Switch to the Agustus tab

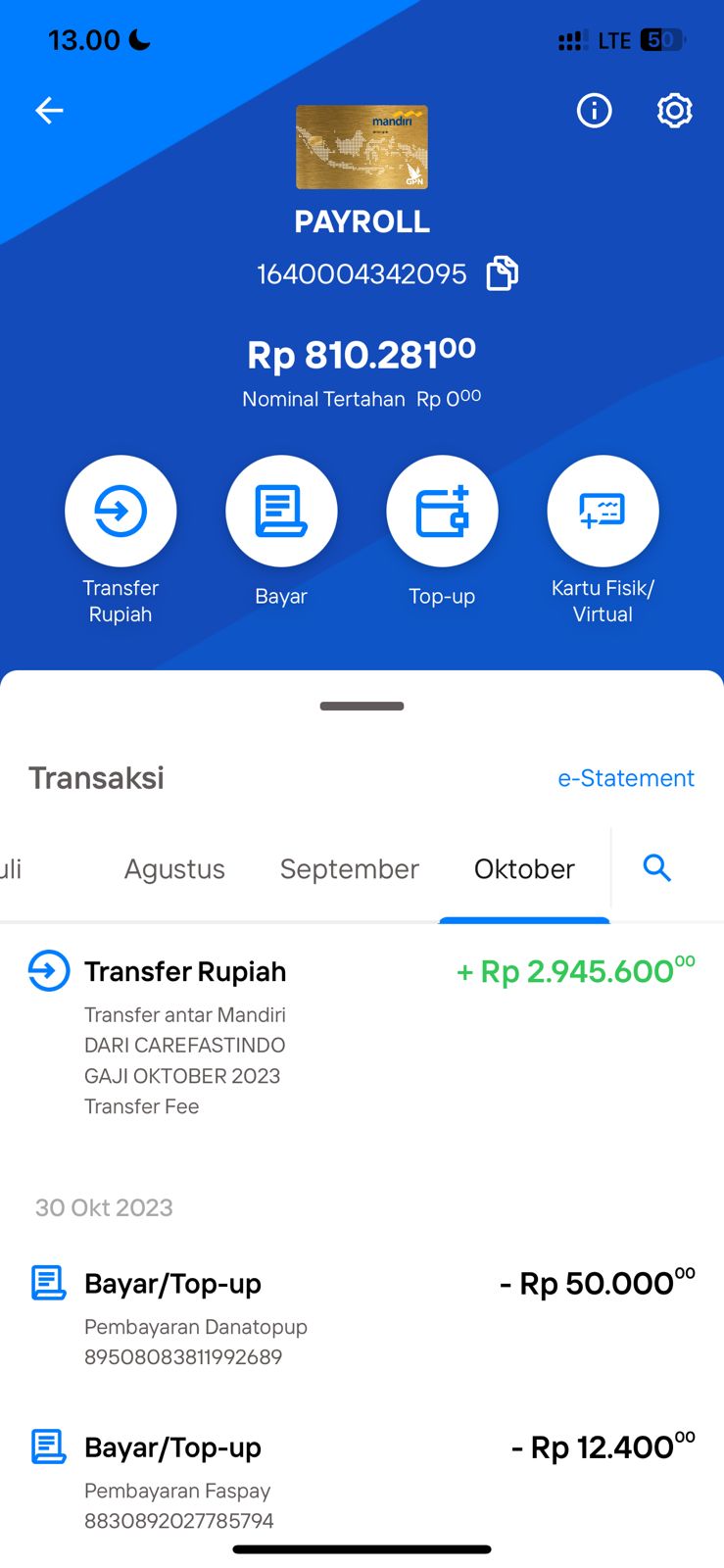(x=174, y=869)
